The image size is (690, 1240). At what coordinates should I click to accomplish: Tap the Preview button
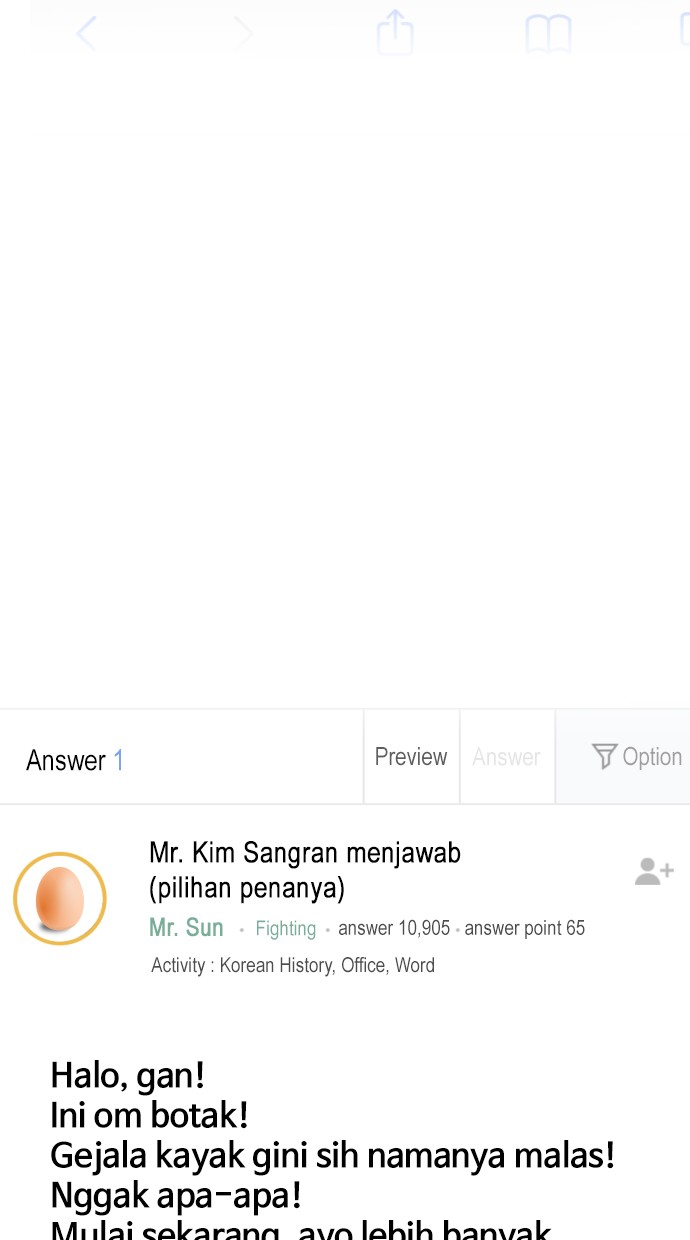click(x=411, y=757)
